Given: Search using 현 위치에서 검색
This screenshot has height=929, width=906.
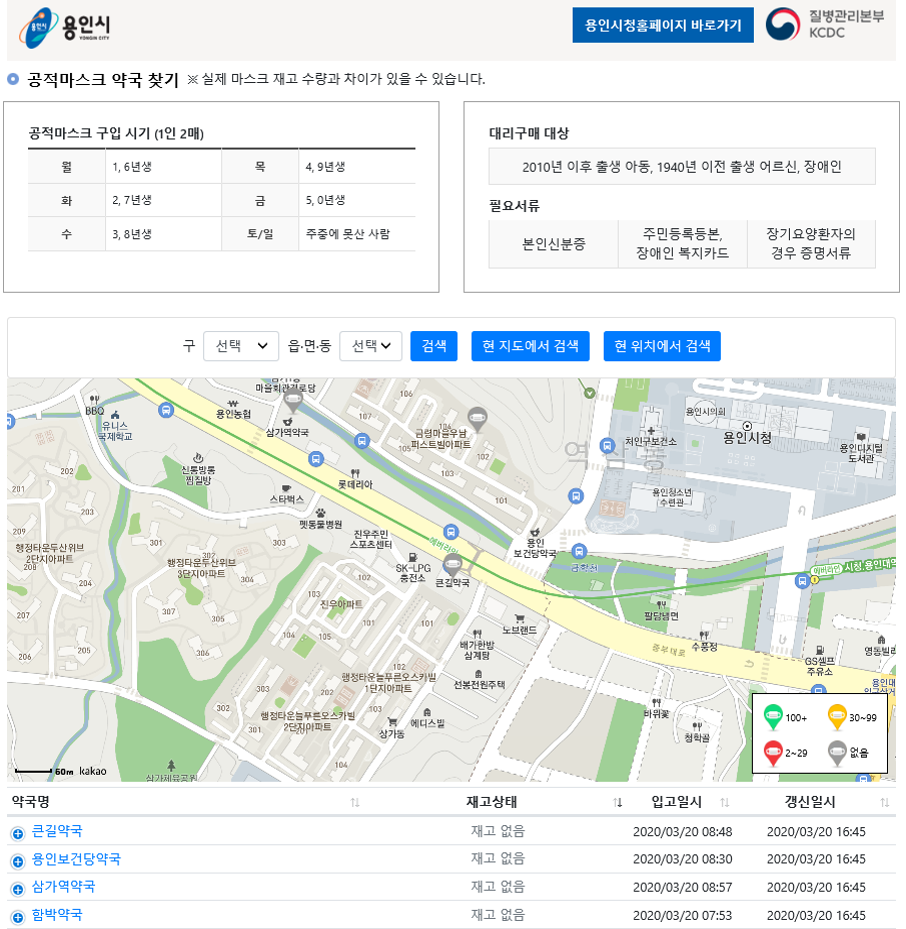Looking at the screenshot, I should click(x=662, y=346).
